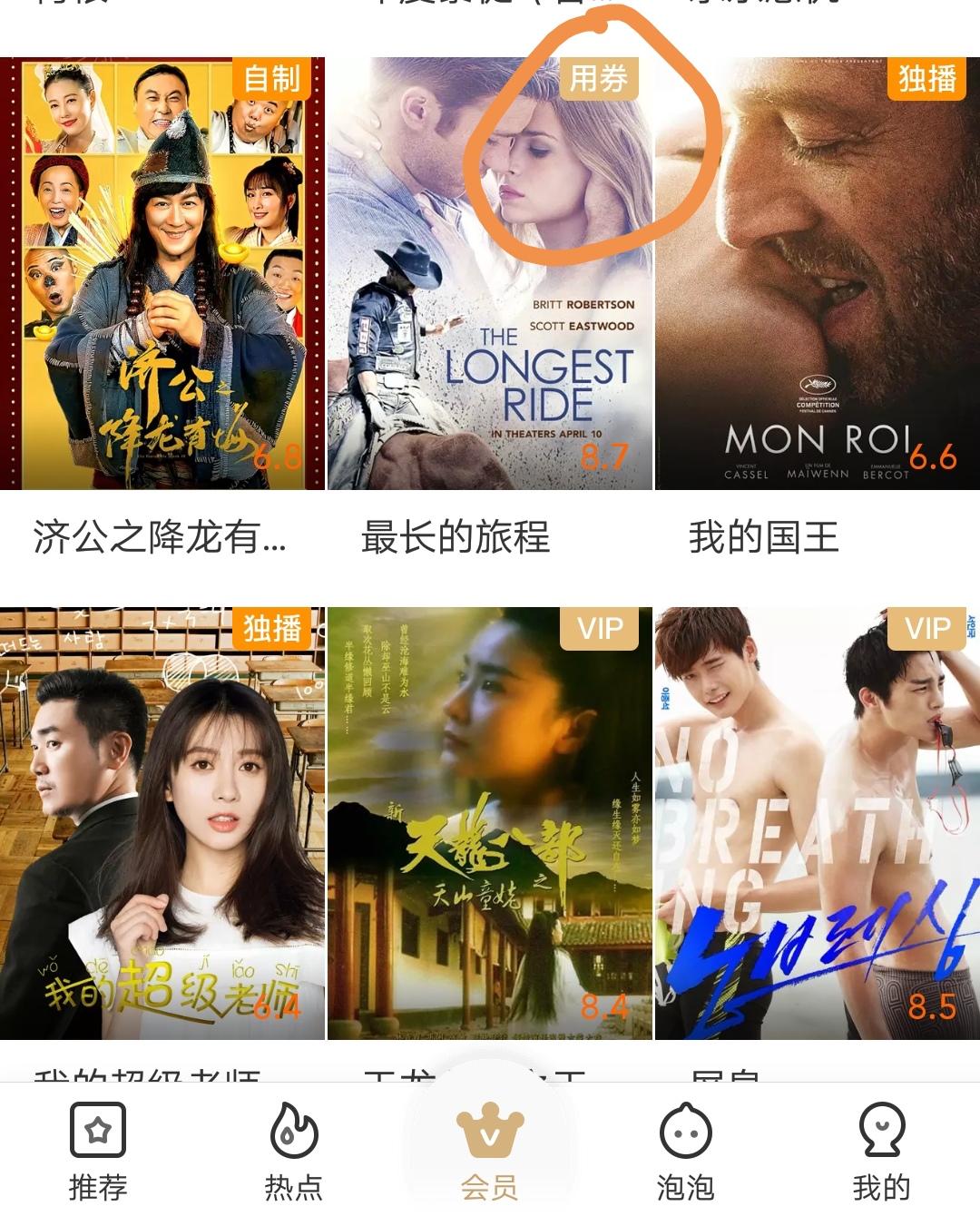The height and width of the screenshot is (1216, 980).
Task: Select the VIP badge on No Breathing poster
Action: (x=926, y=630)
